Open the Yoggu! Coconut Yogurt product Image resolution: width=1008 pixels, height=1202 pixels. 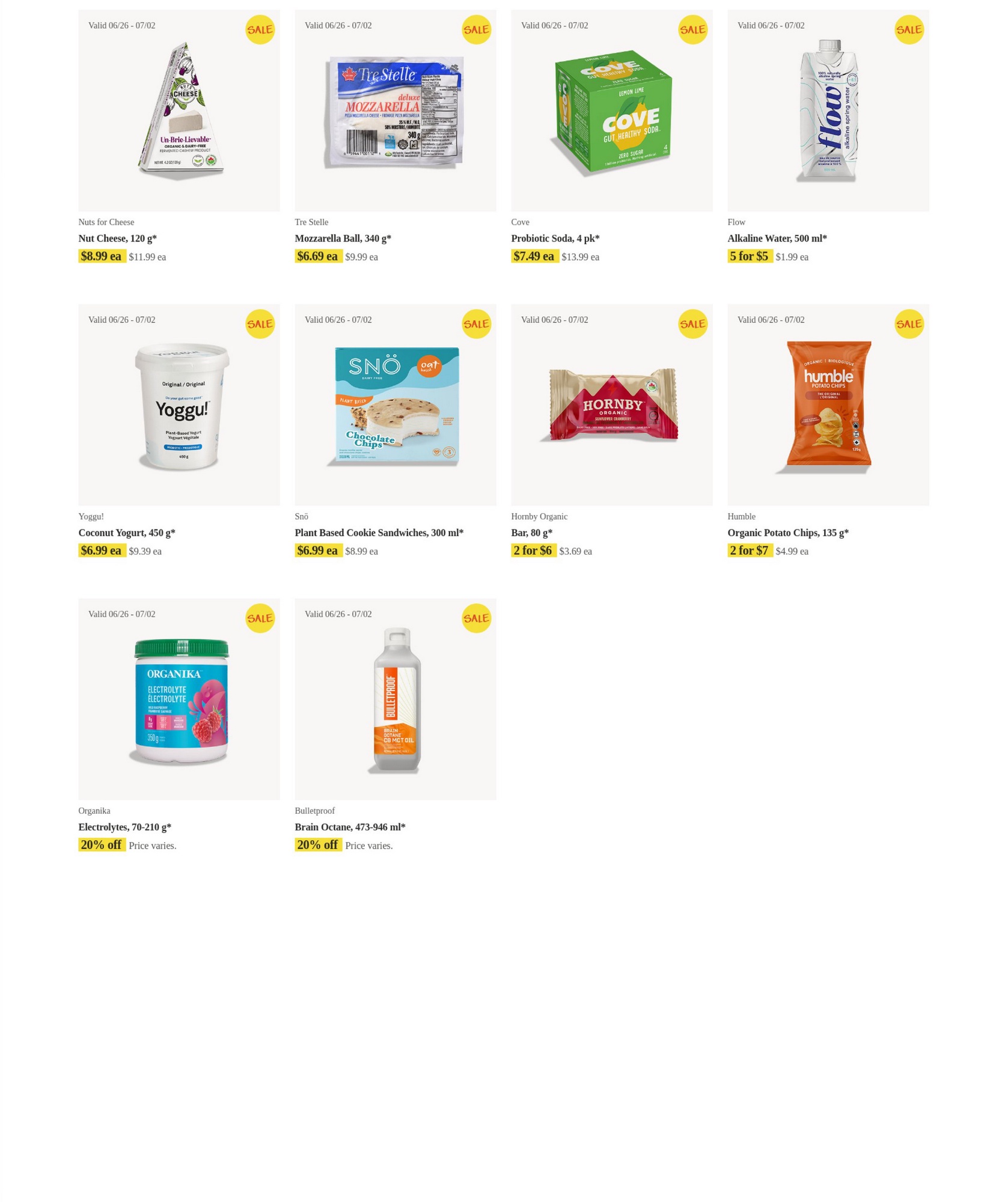click(179, 405)
